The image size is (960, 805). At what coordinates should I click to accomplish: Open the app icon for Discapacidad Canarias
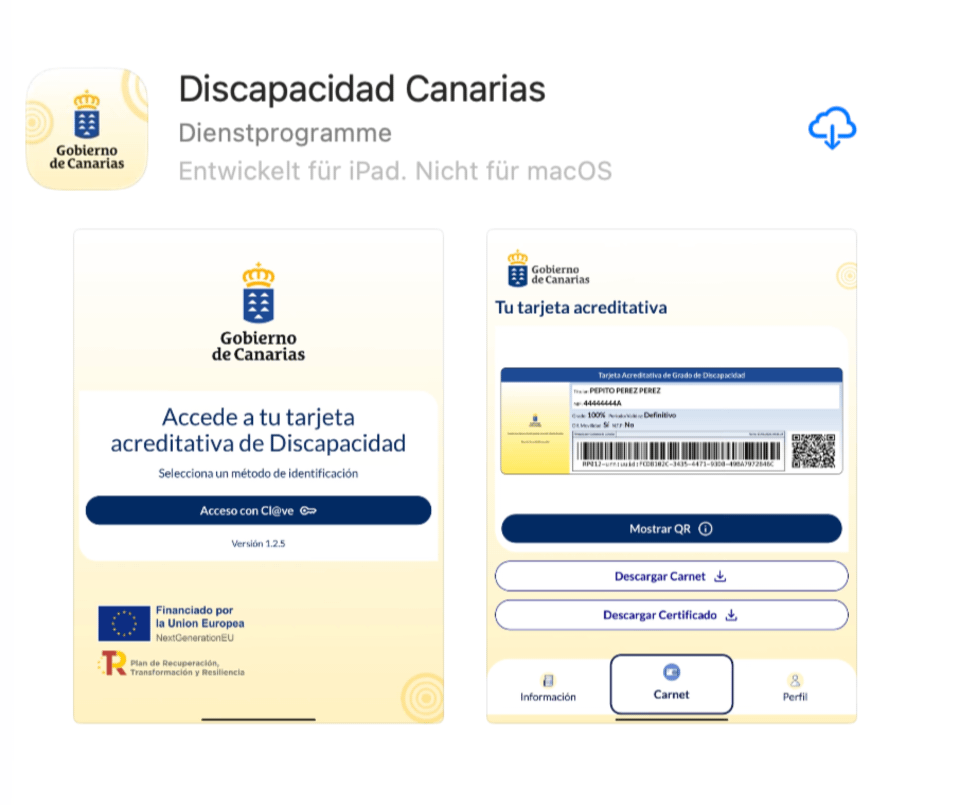pyautogui.click(x=87, y=129)
